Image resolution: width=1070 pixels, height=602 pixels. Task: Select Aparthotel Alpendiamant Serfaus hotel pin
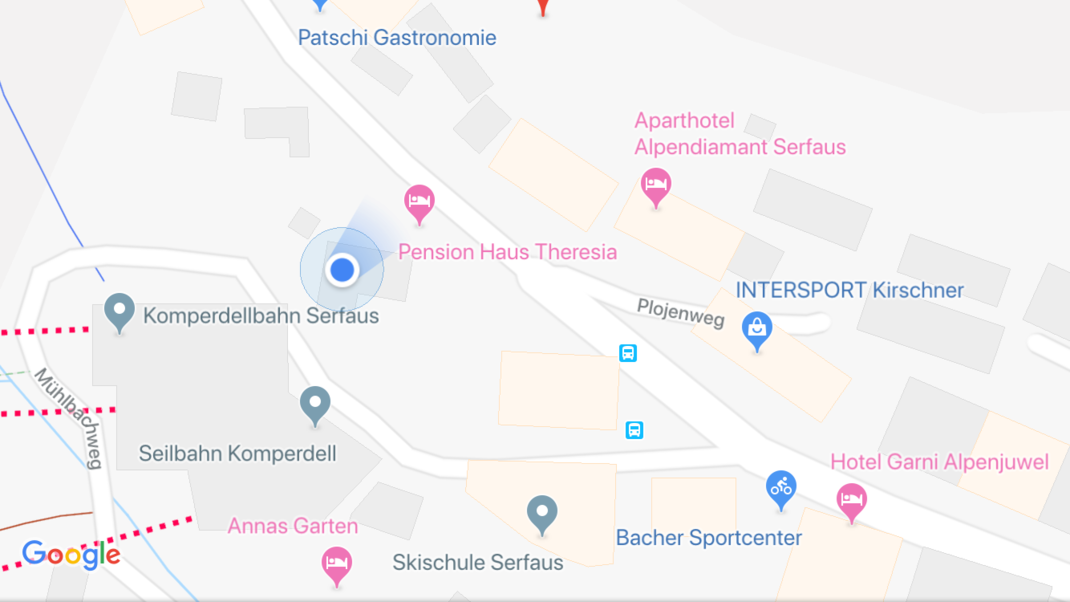[x=655, y=186]
